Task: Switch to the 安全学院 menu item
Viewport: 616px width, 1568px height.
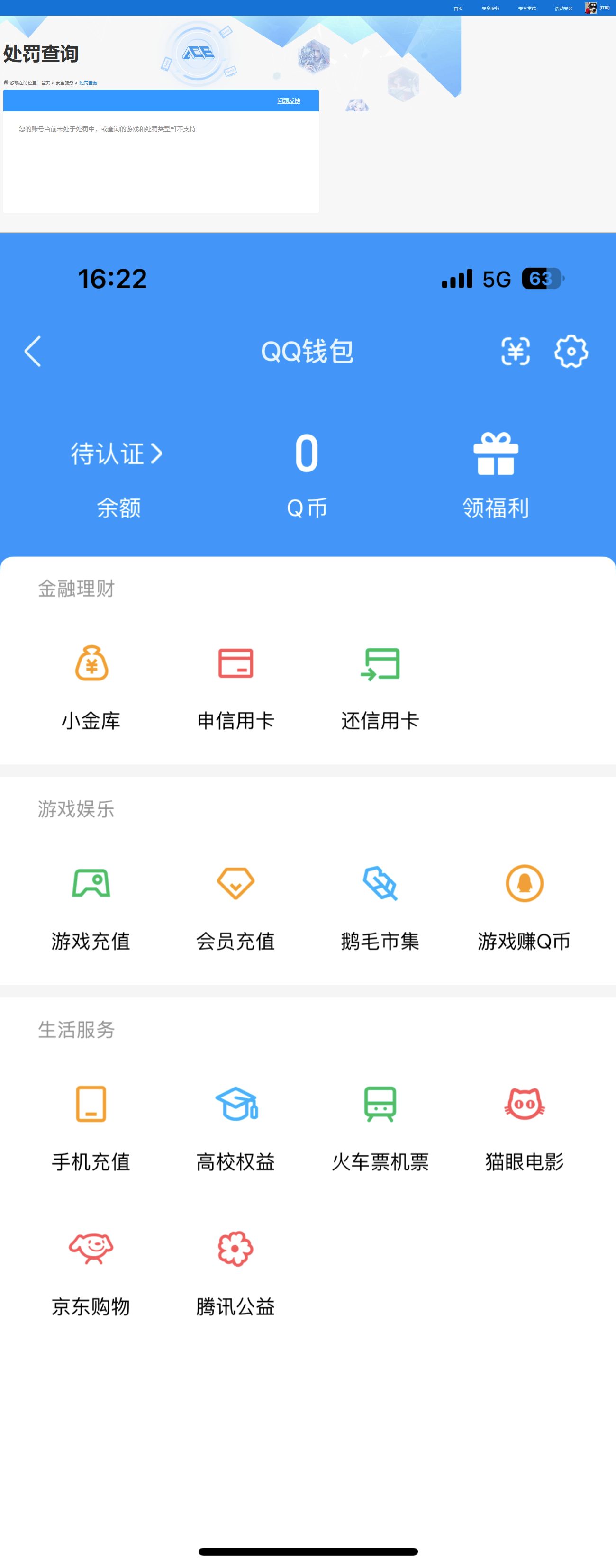Action: [x=527, y=8]
